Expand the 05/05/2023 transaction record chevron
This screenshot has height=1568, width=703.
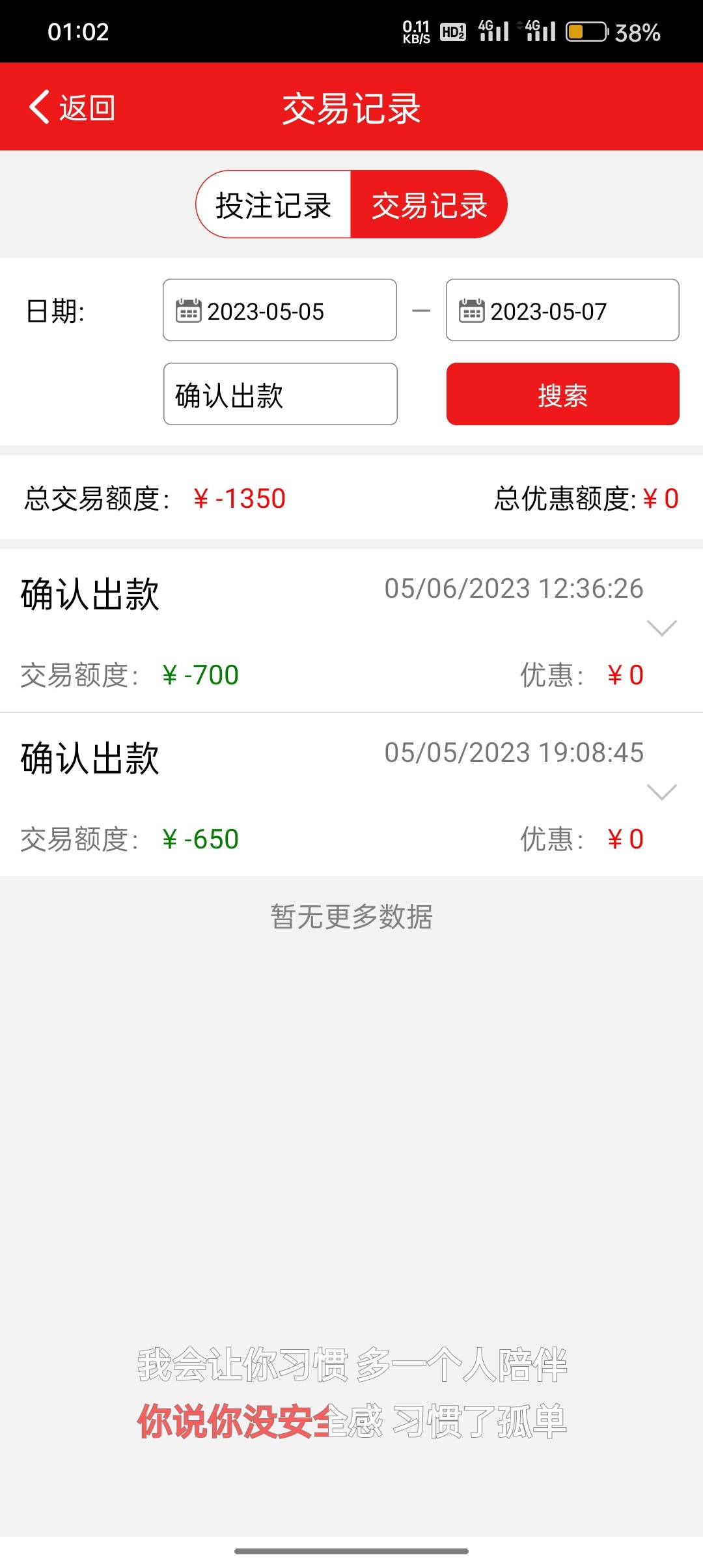(662, 793)
